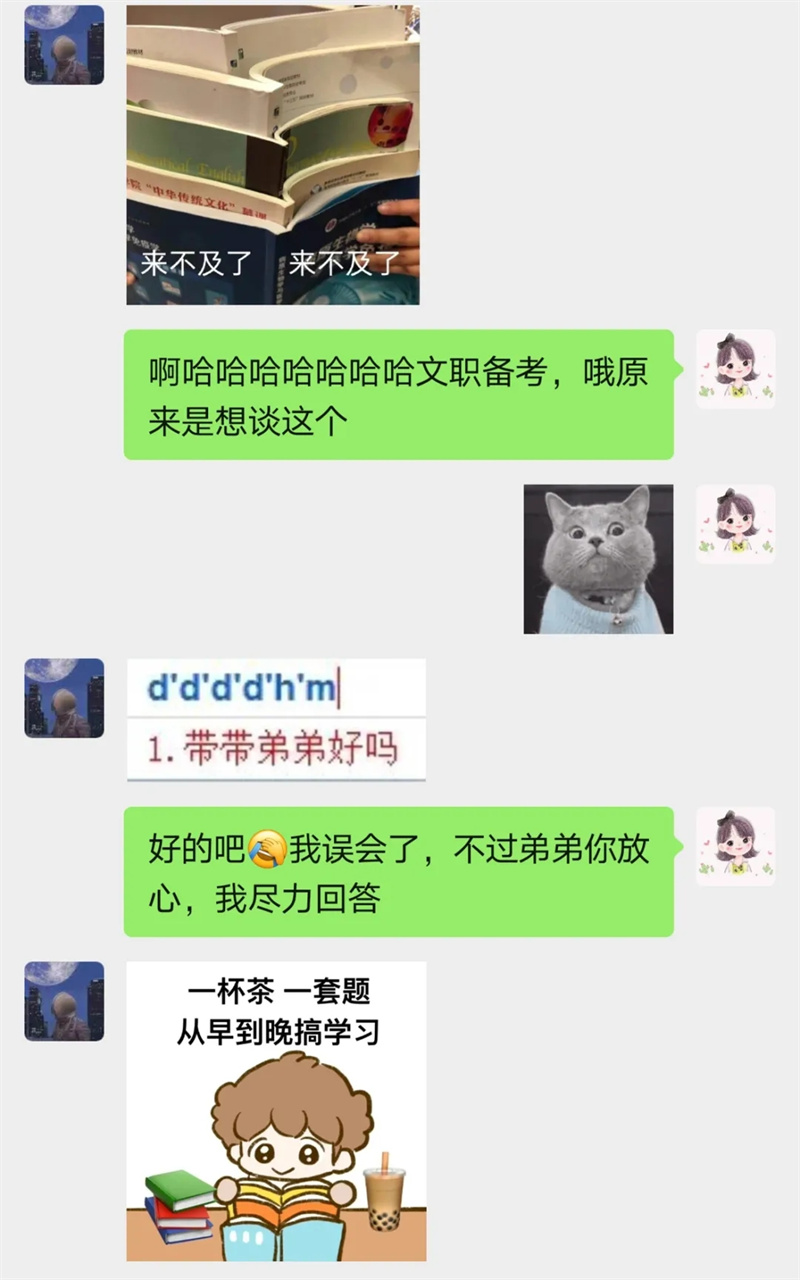The image size is (800, 1280).
Task: Open sender's avatar beside 来不及了 image
Action: [64, 45]
